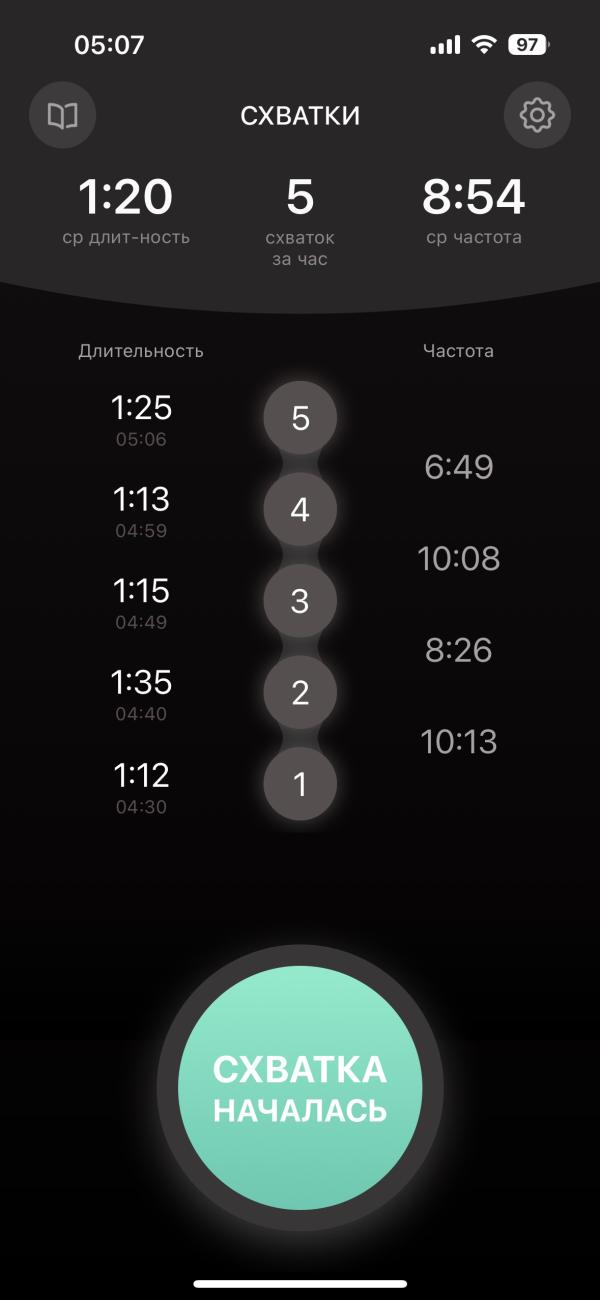Open the settings gear
The image size is (600, 1300).
[537, 116]
